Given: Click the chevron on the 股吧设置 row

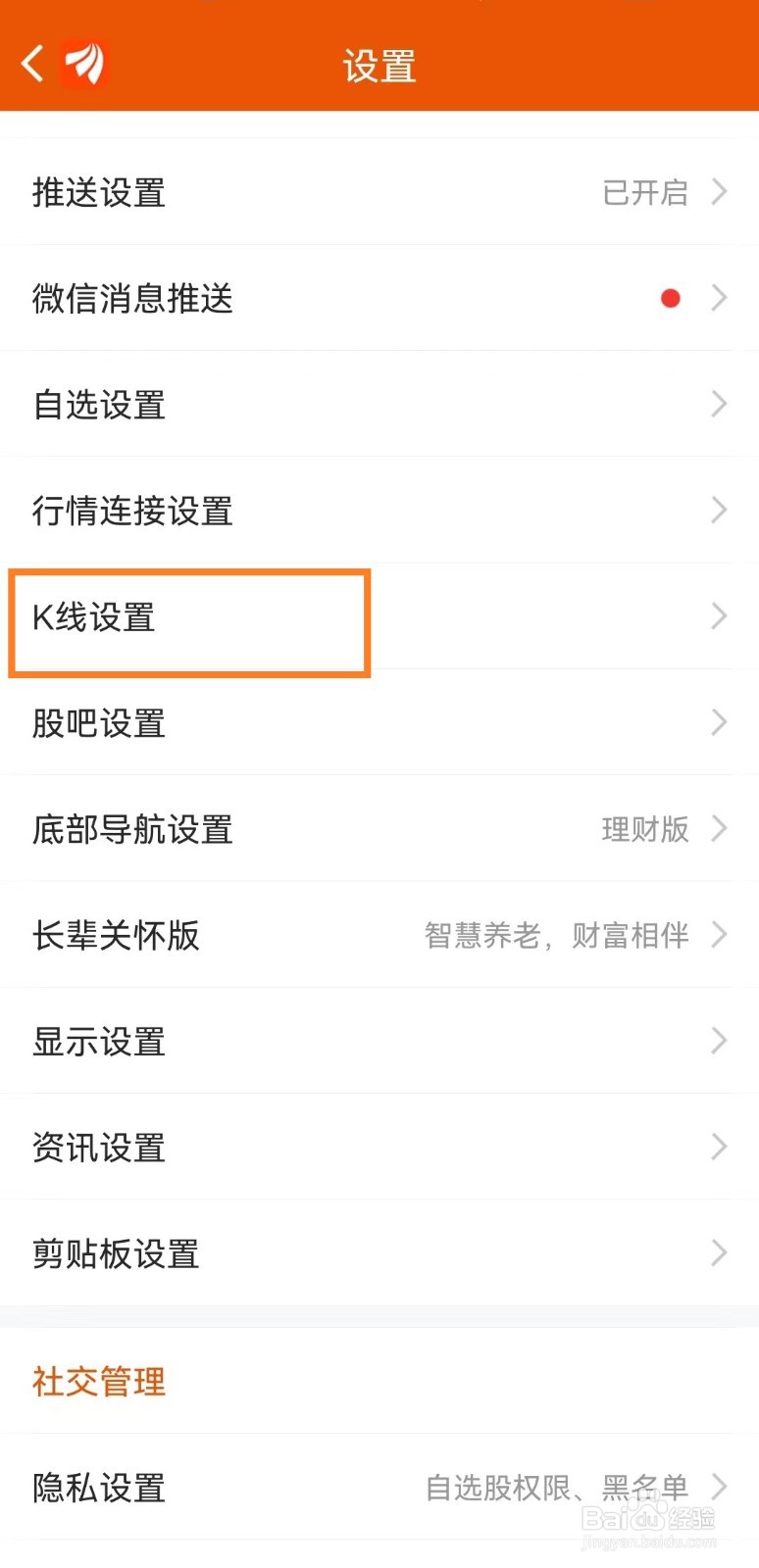Looking at the screenshot, I should click(719, 723).
